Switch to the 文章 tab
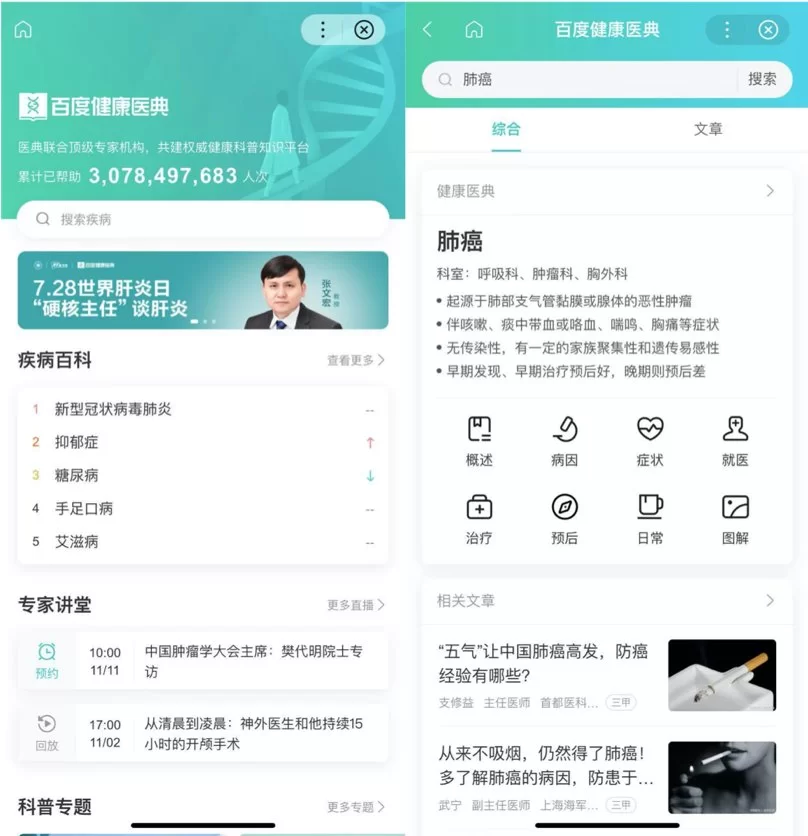This screenshot has width=808, height=836. pos(707,129)
